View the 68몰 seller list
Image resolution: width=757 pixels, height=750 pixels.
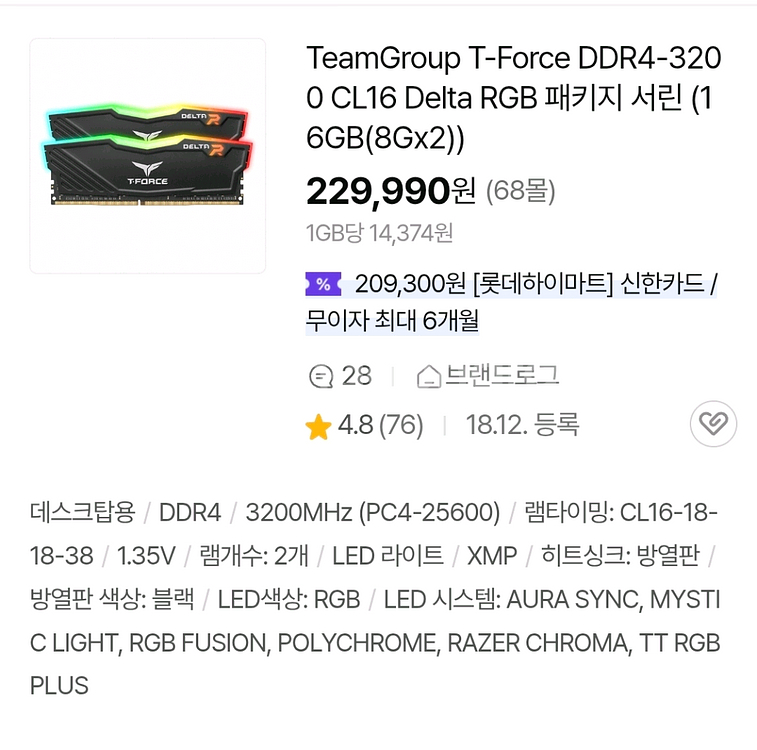pos(520,190)
